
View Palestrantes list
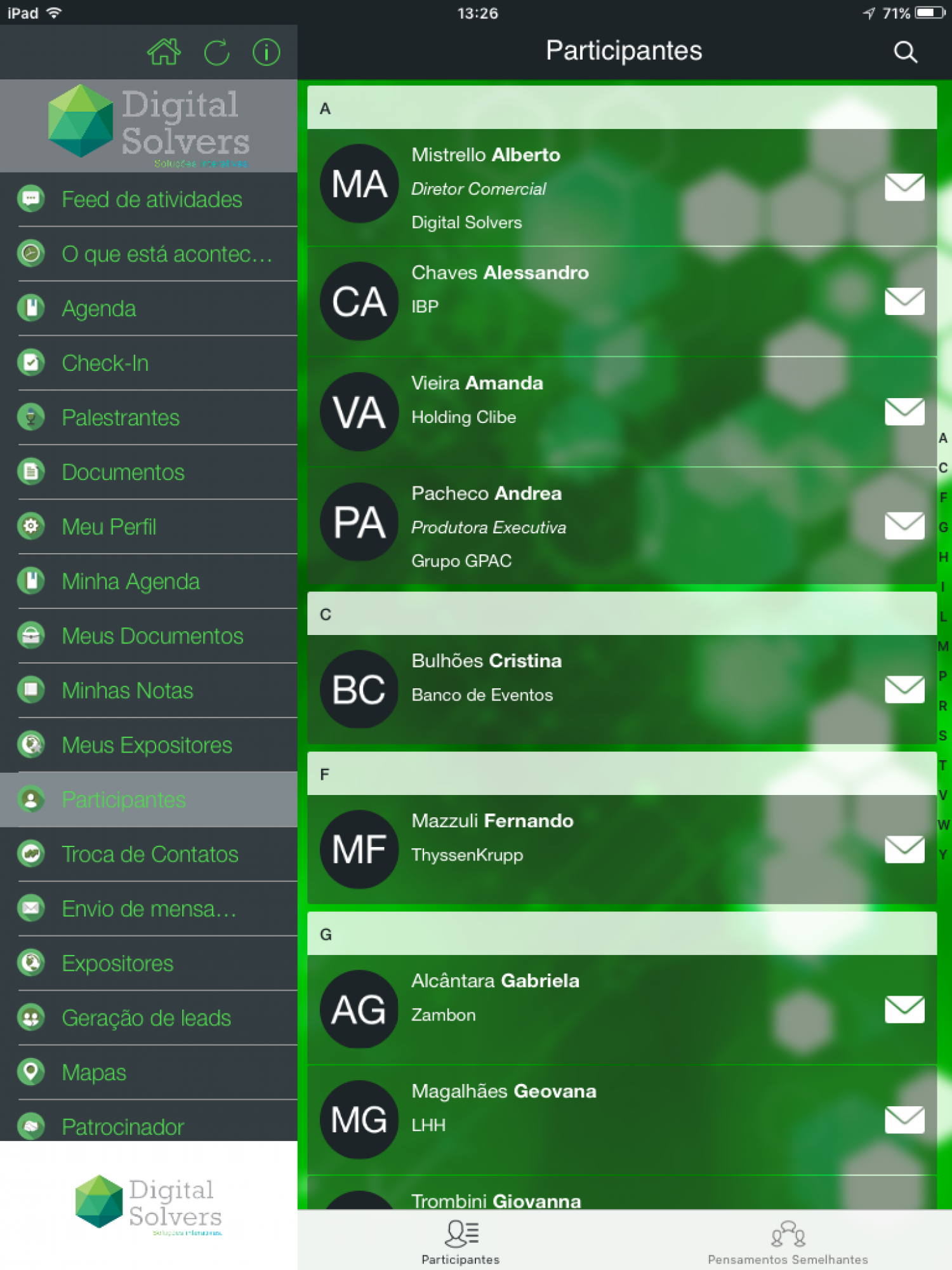point(121,418)
